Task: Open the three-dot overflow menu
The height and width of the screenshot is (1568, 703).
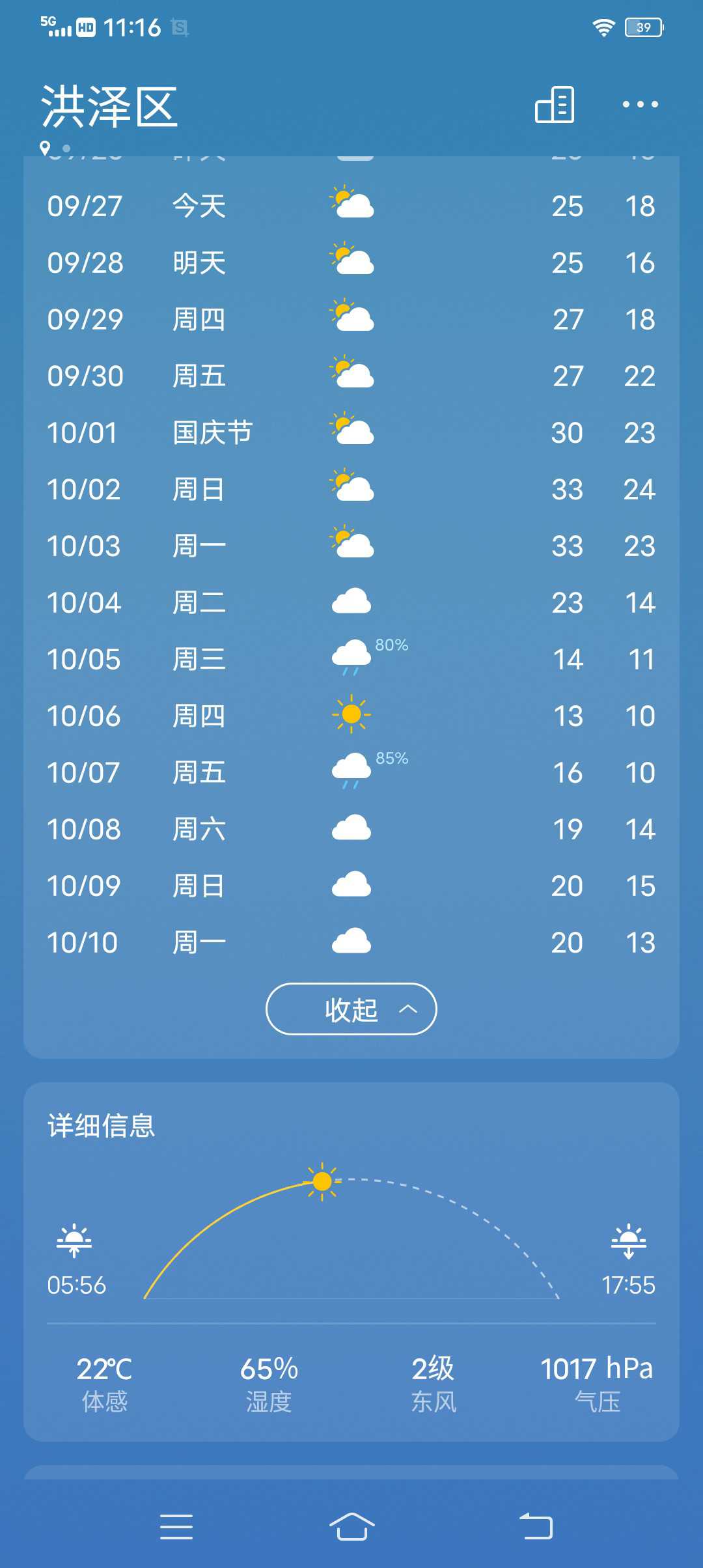Action: point(640,104)
